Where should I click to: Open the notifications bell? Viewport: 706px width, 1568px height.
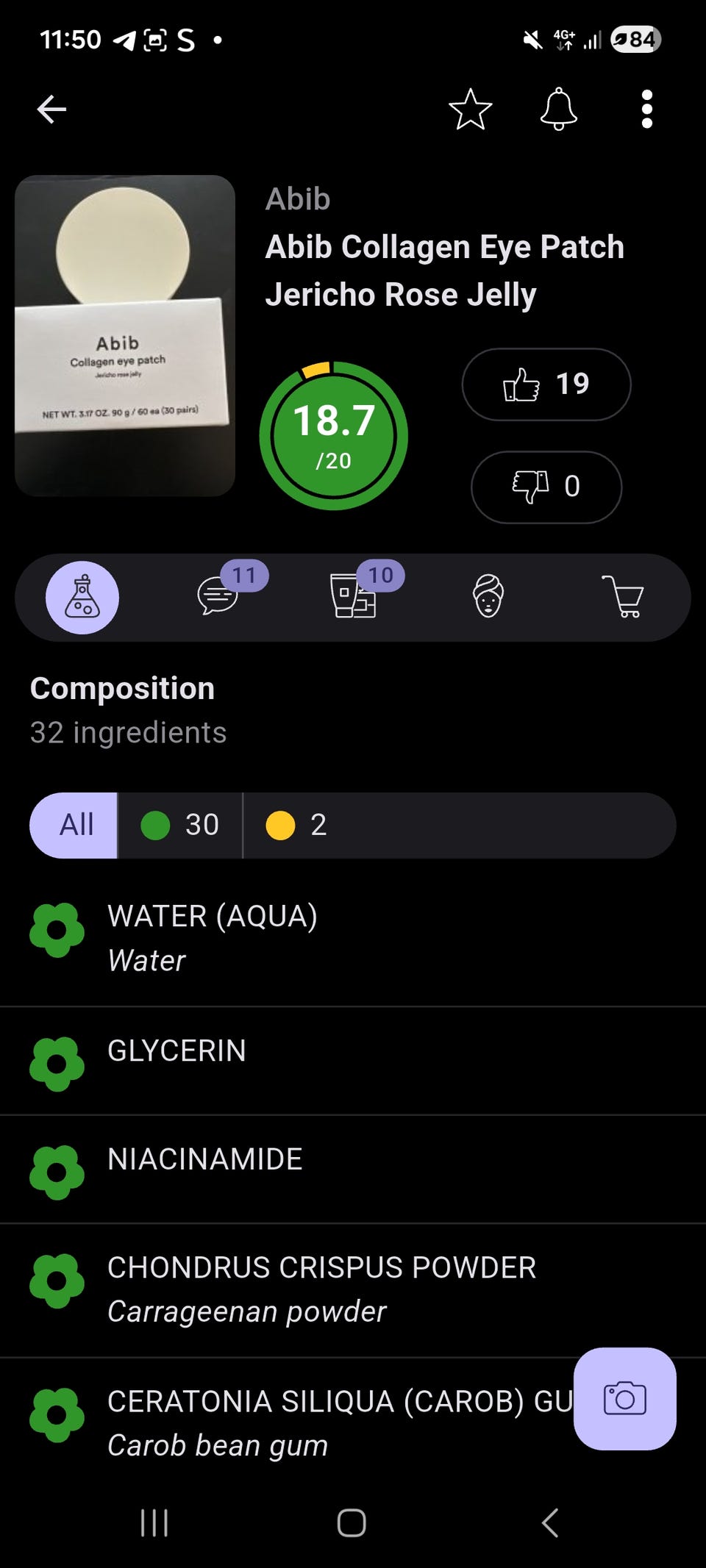point(558,110)
